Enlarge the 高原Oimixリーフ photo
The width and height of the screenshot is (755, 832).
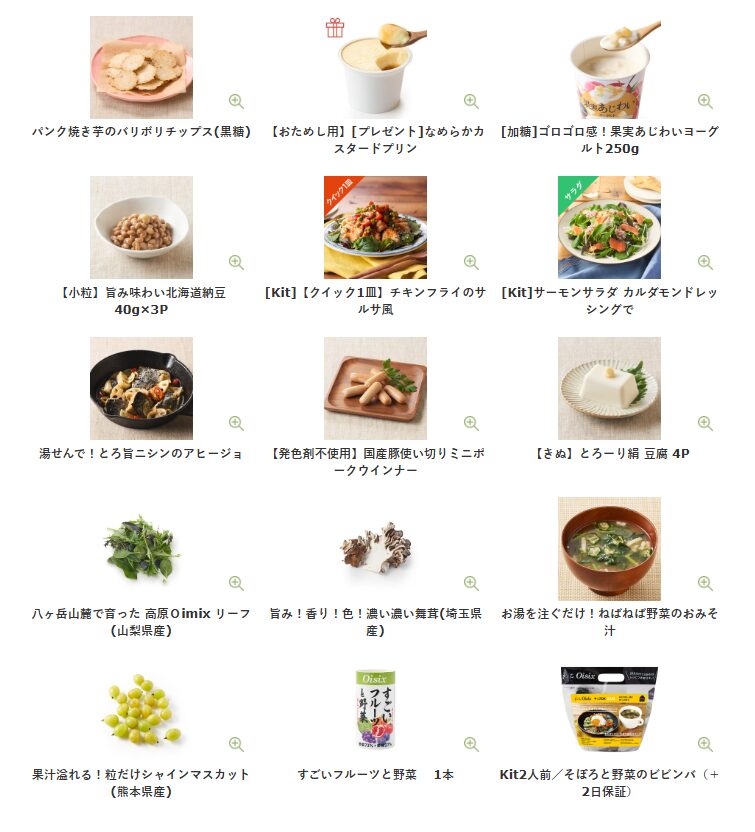236,583
